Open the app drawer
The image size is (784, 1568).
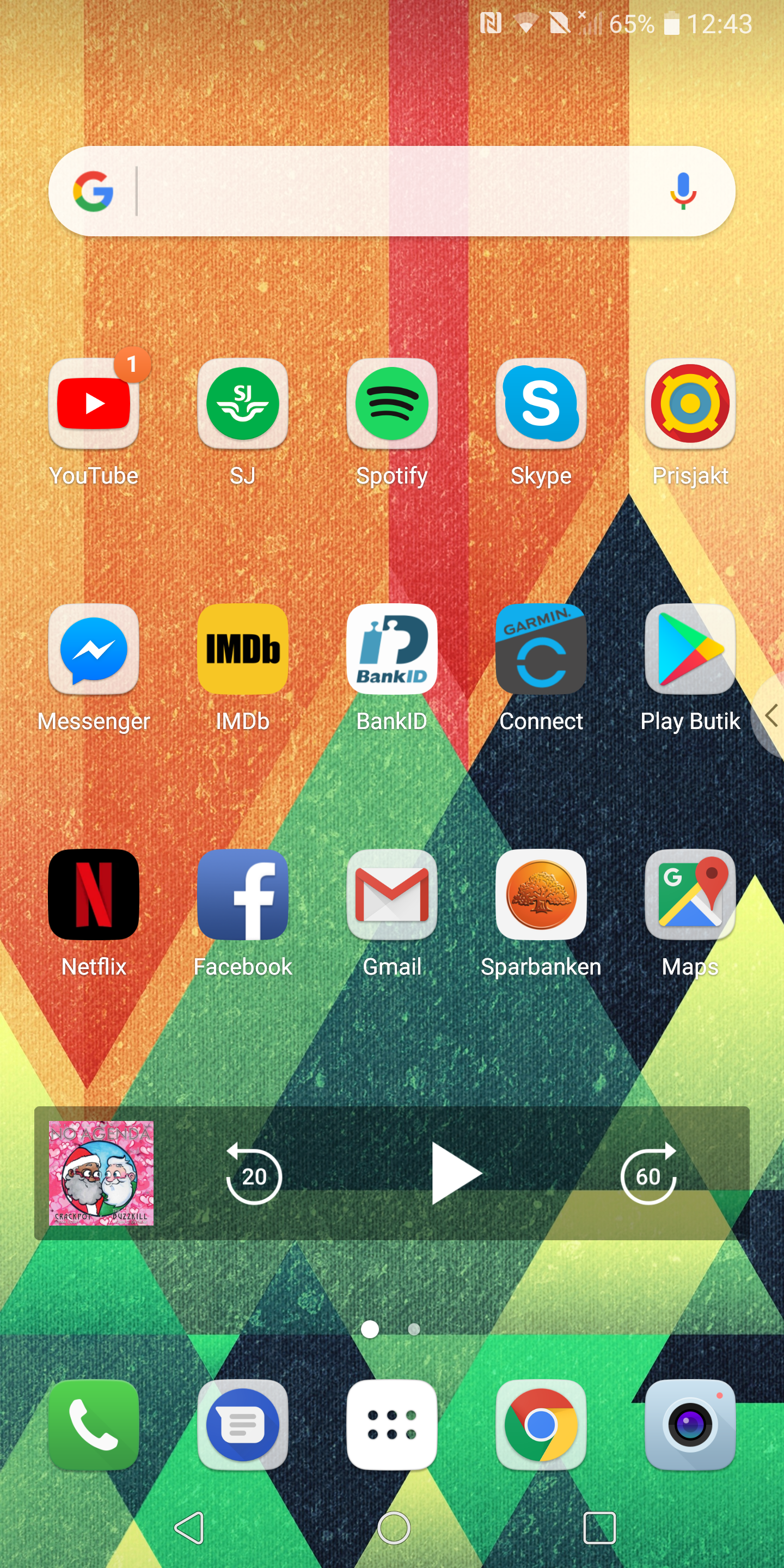click(x=392, y=1425)
